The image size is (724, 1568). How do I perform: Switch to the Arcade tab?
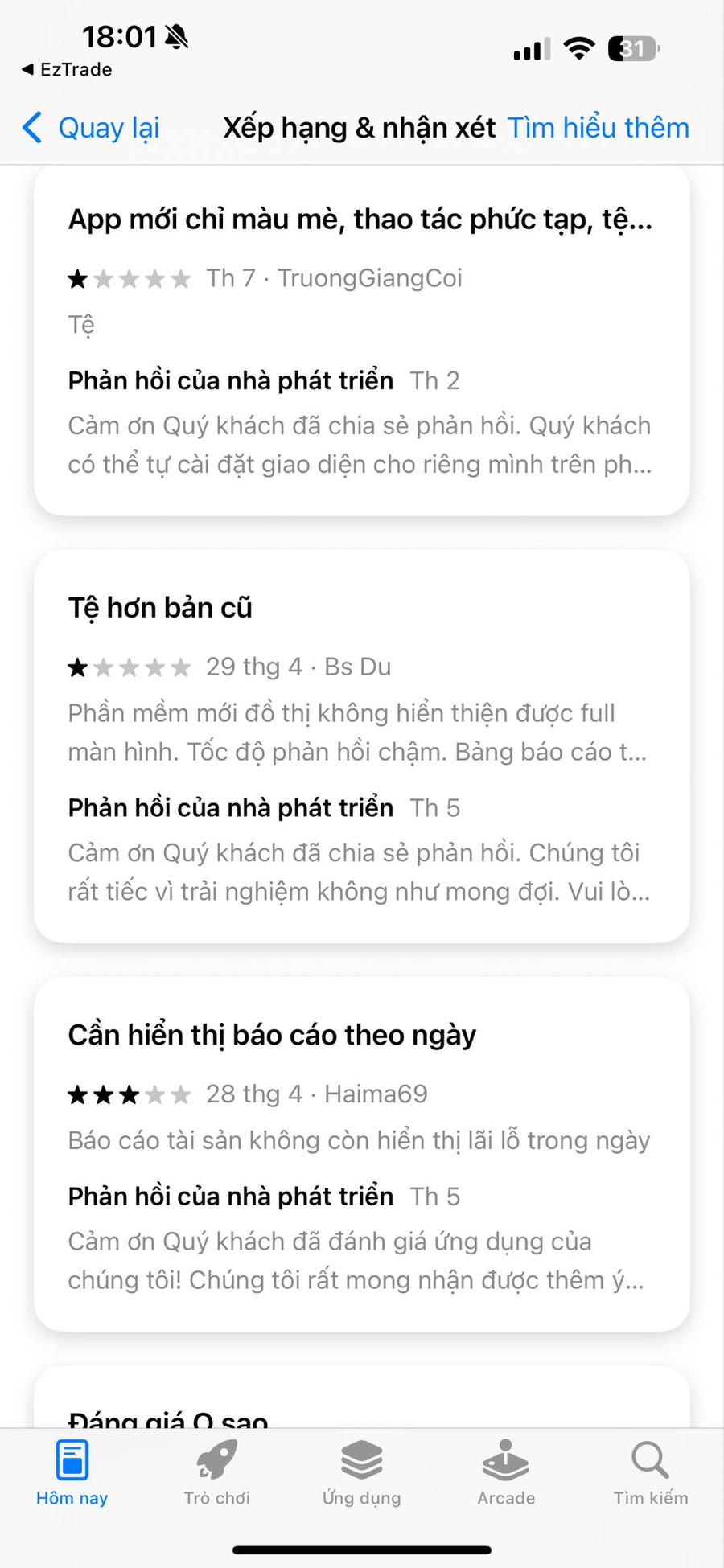click(506, 1472)
